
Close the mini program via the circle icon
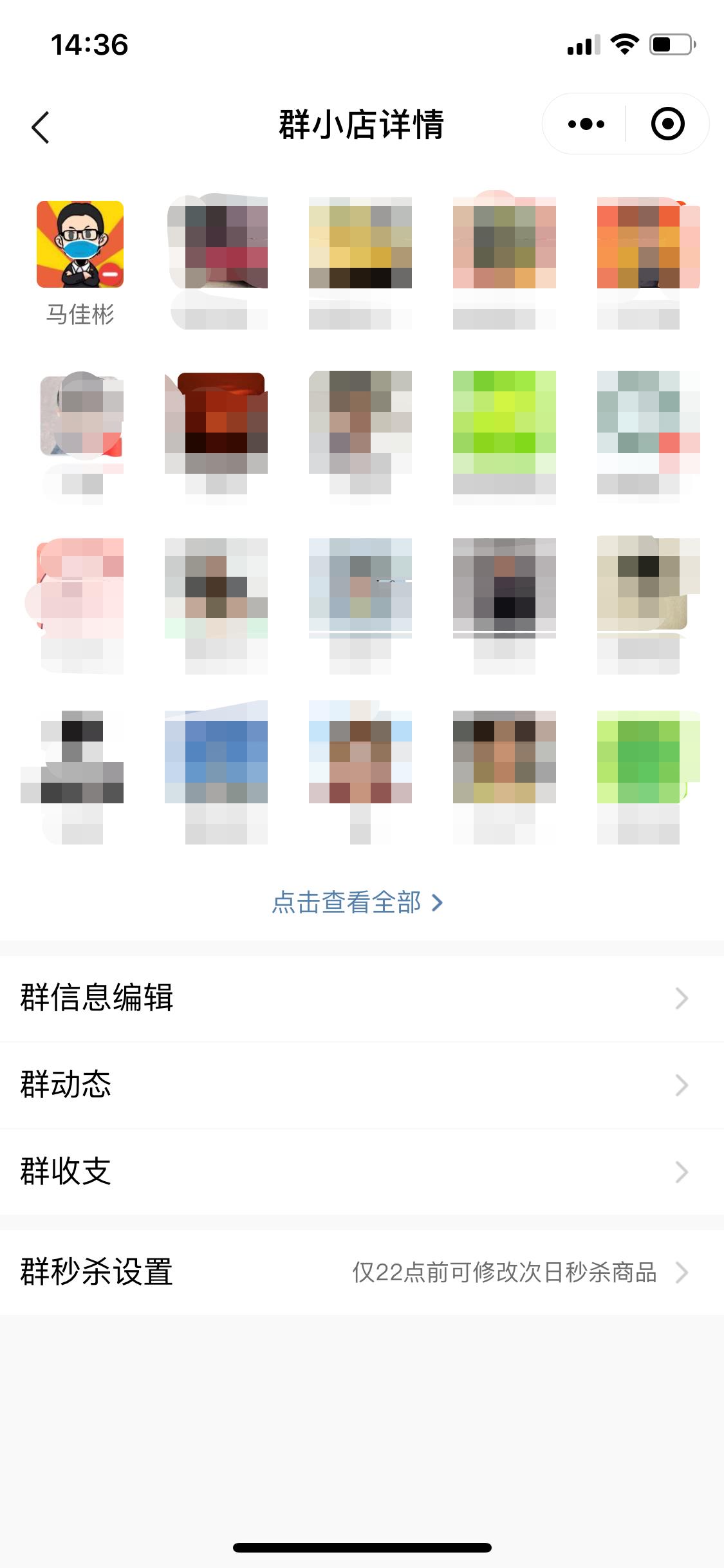pos(667,124)
